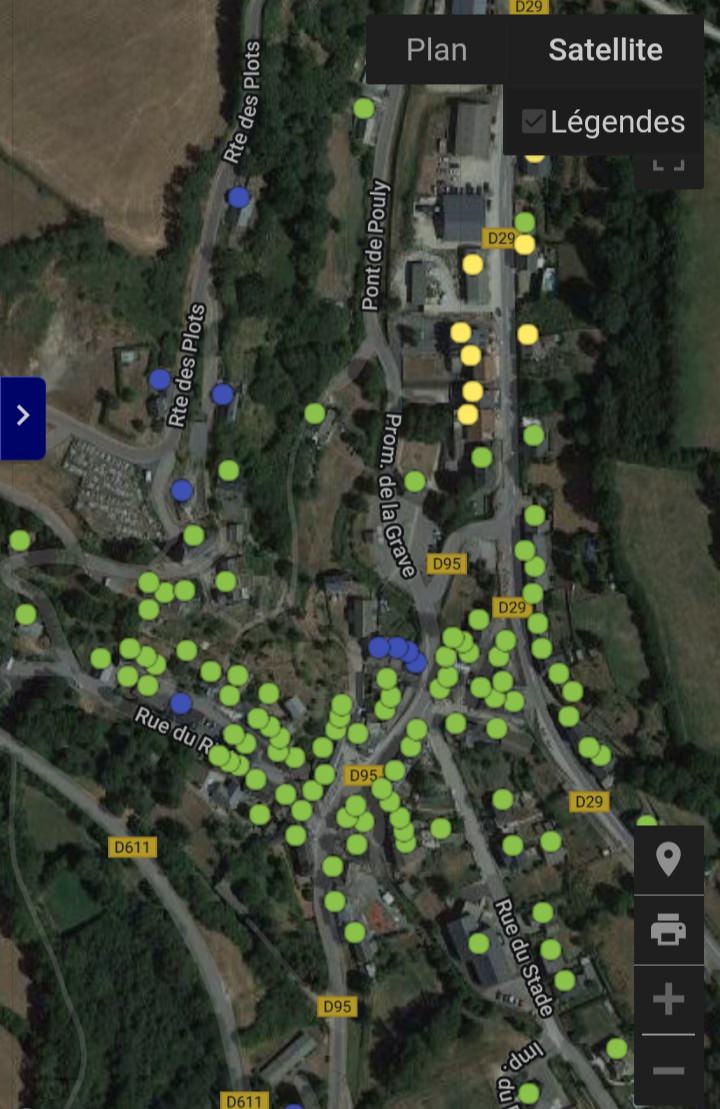Switch to Plan map view
Image resolution: width=720 pixels, height=1109 pixels.
436,50
